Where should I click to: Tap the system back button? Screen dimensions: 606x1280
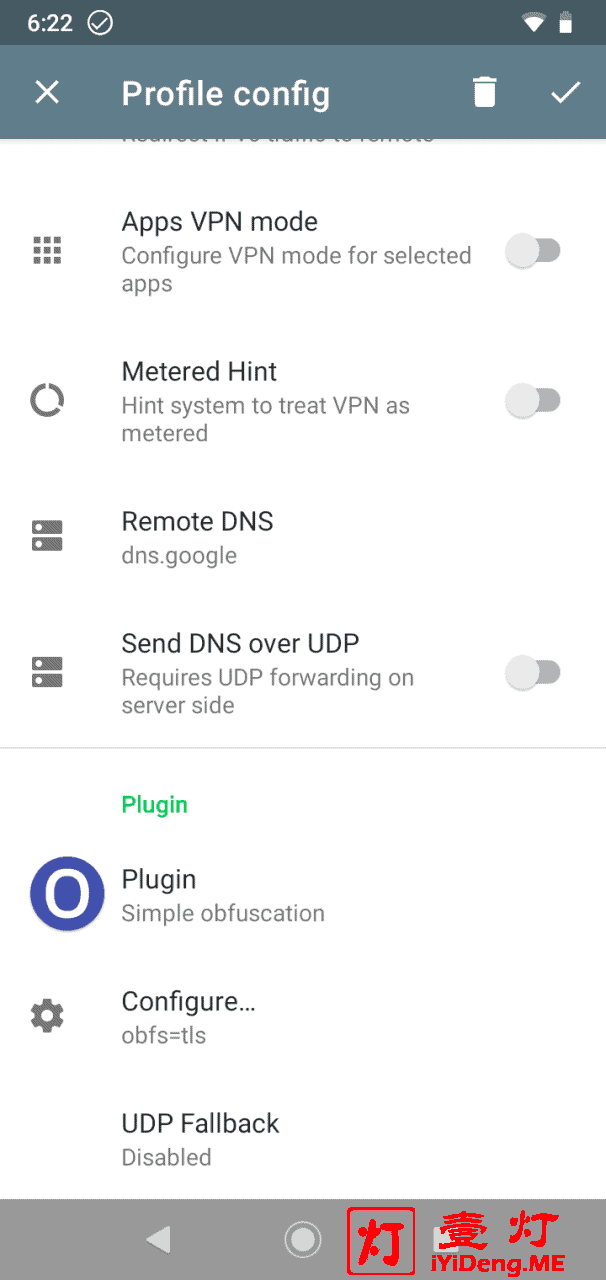[158, 1240]
